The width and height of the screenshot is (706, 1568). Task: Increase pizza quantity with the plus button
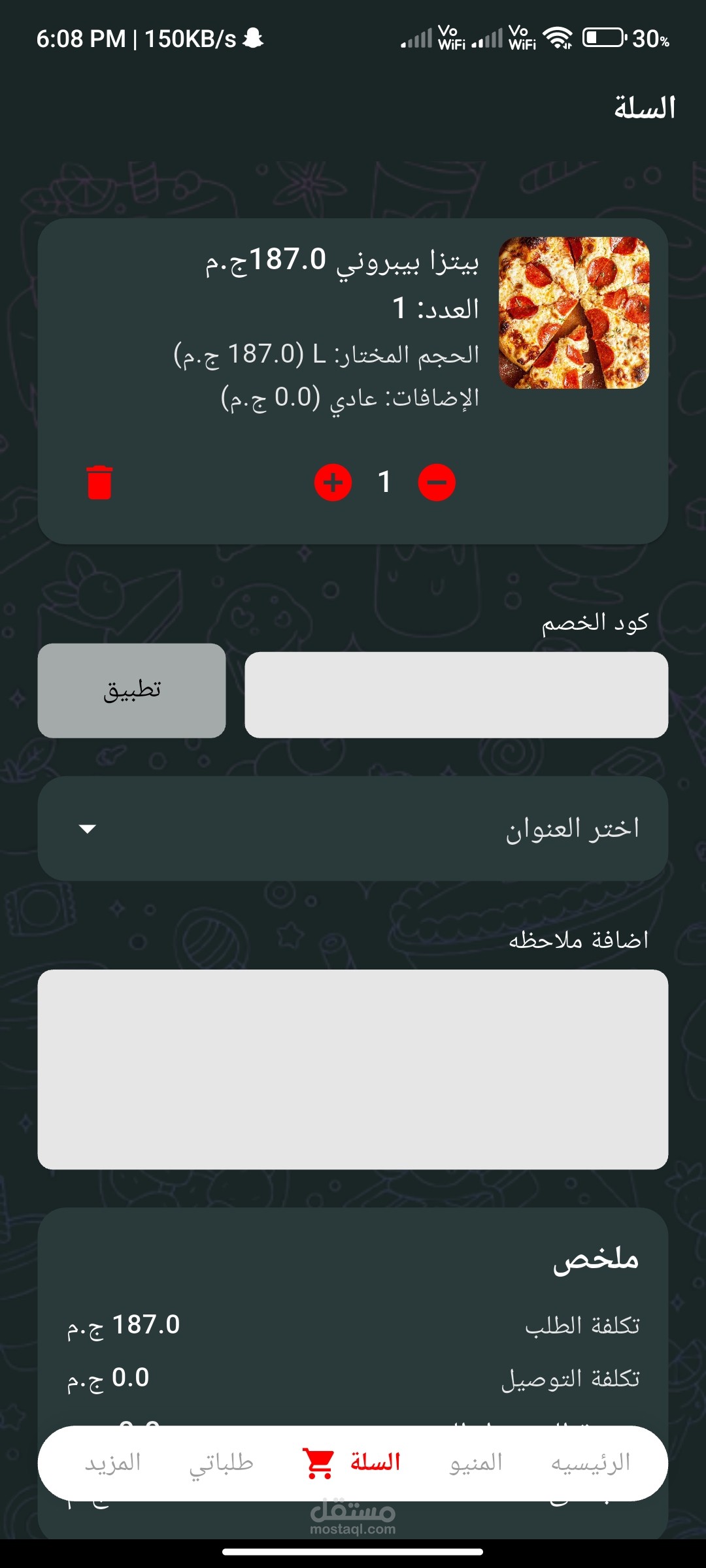coord(333,483)
